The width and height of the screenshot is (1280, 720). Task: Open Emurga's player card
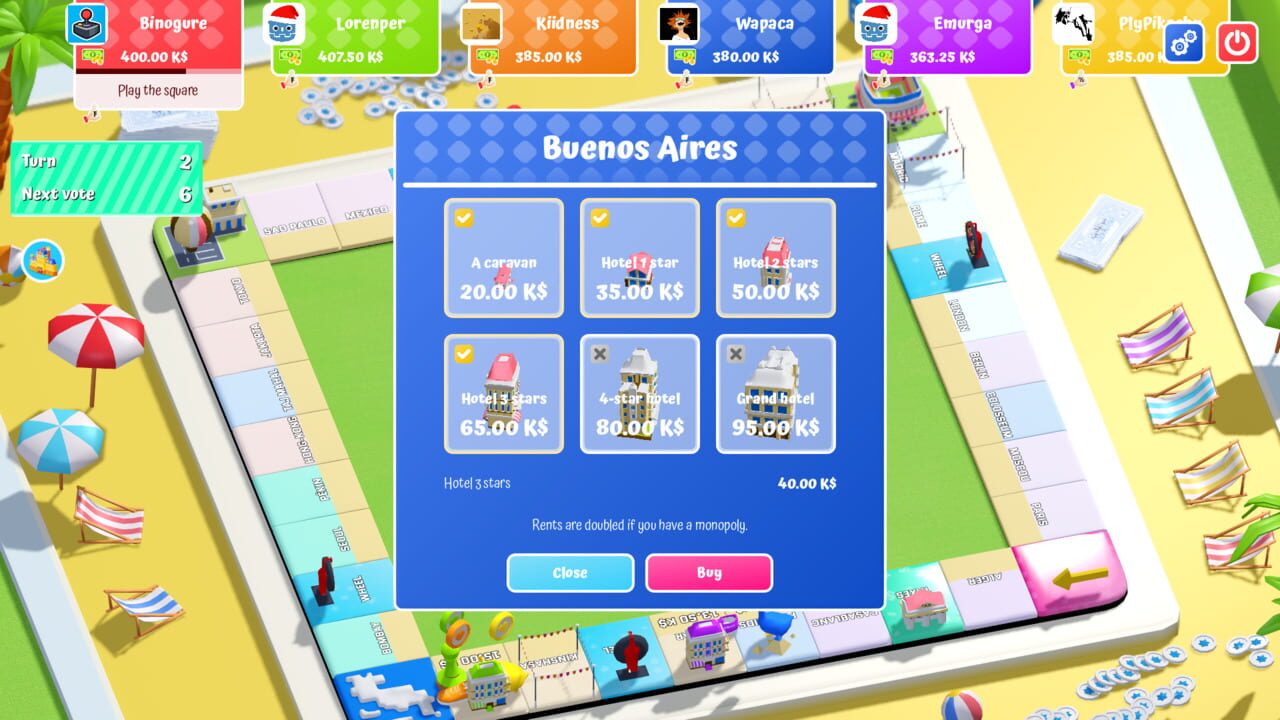[x=946, y=36]
